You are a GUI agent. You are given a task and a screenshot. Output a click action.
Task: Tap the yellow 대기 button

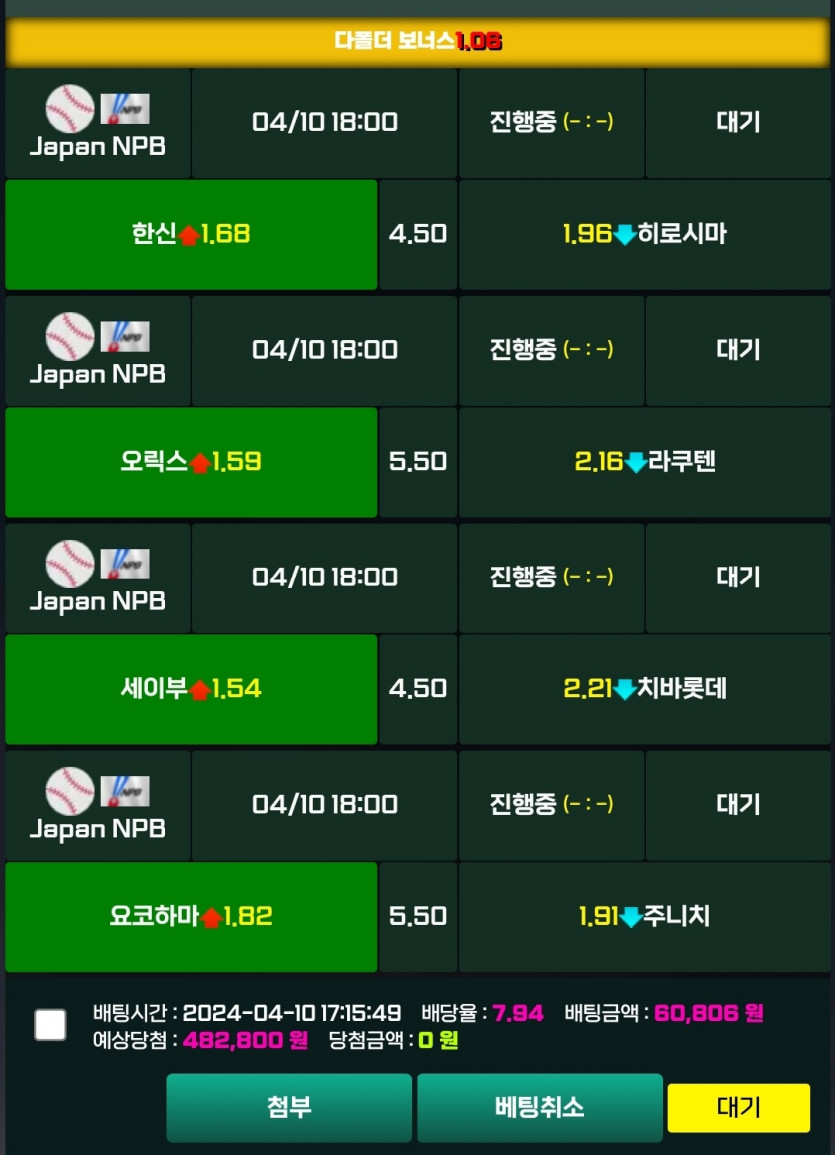click(738, 1108)
